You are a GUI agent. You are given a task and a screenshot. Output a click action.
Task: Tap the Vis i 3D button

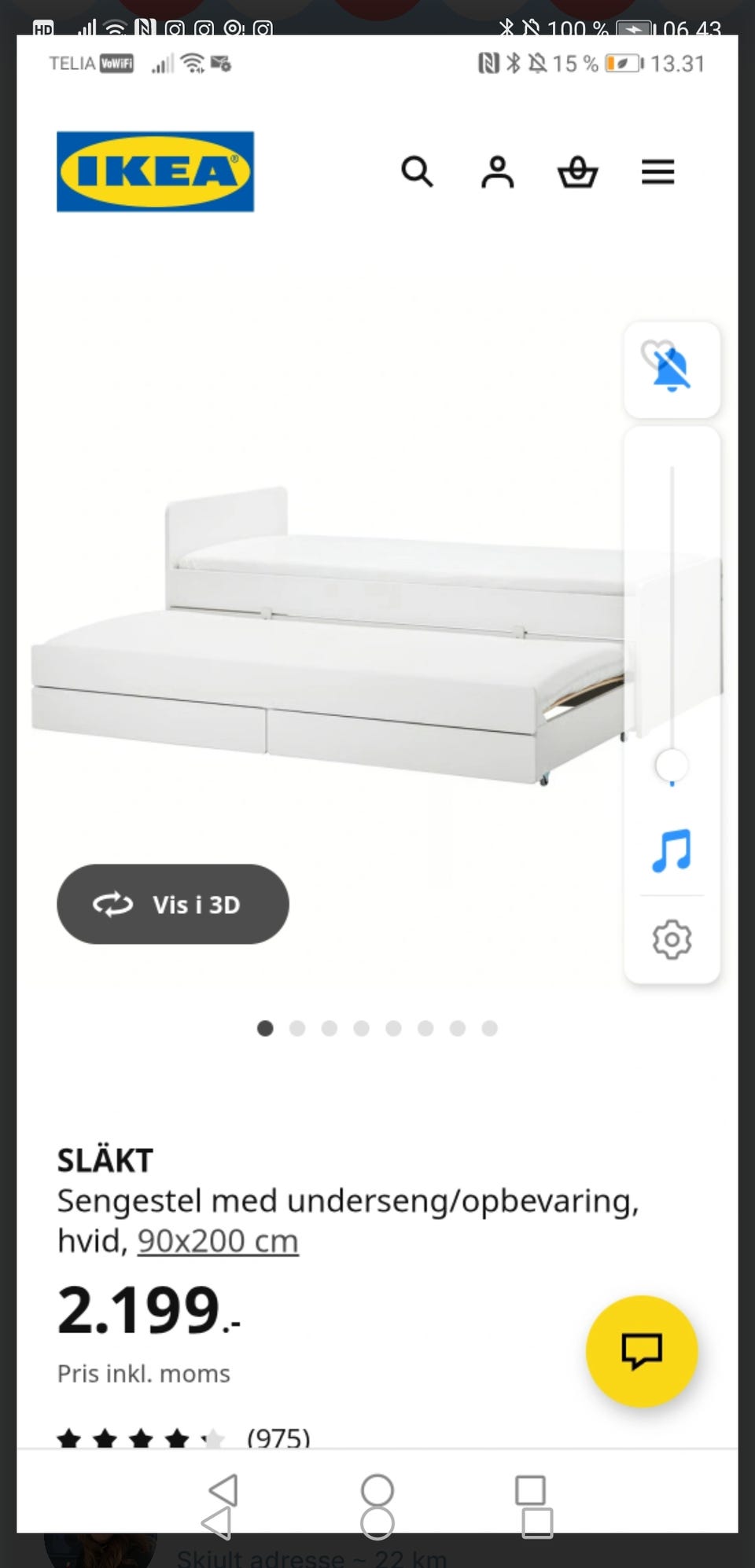(x=173, y=904)
